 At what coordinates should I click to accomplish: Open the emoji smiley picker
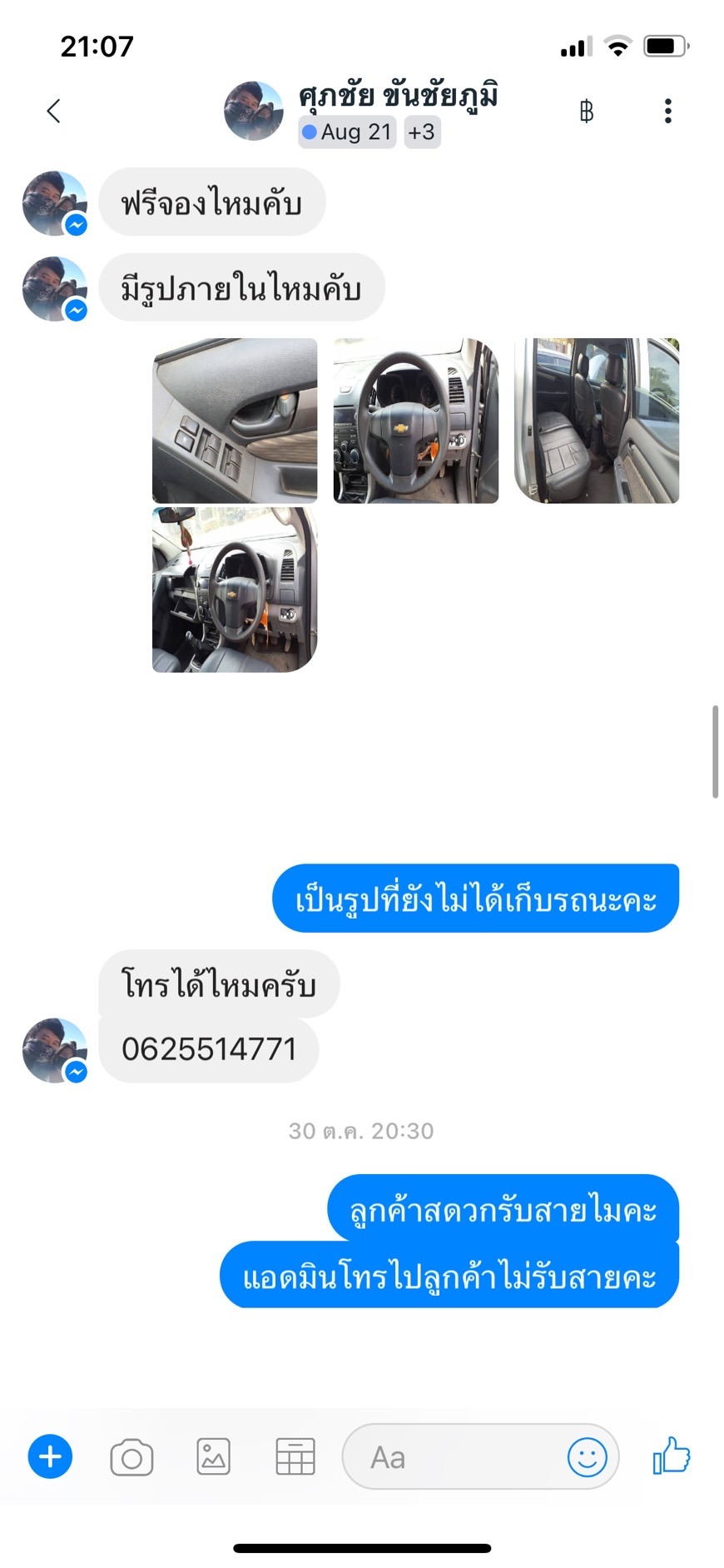point(587,1456)
